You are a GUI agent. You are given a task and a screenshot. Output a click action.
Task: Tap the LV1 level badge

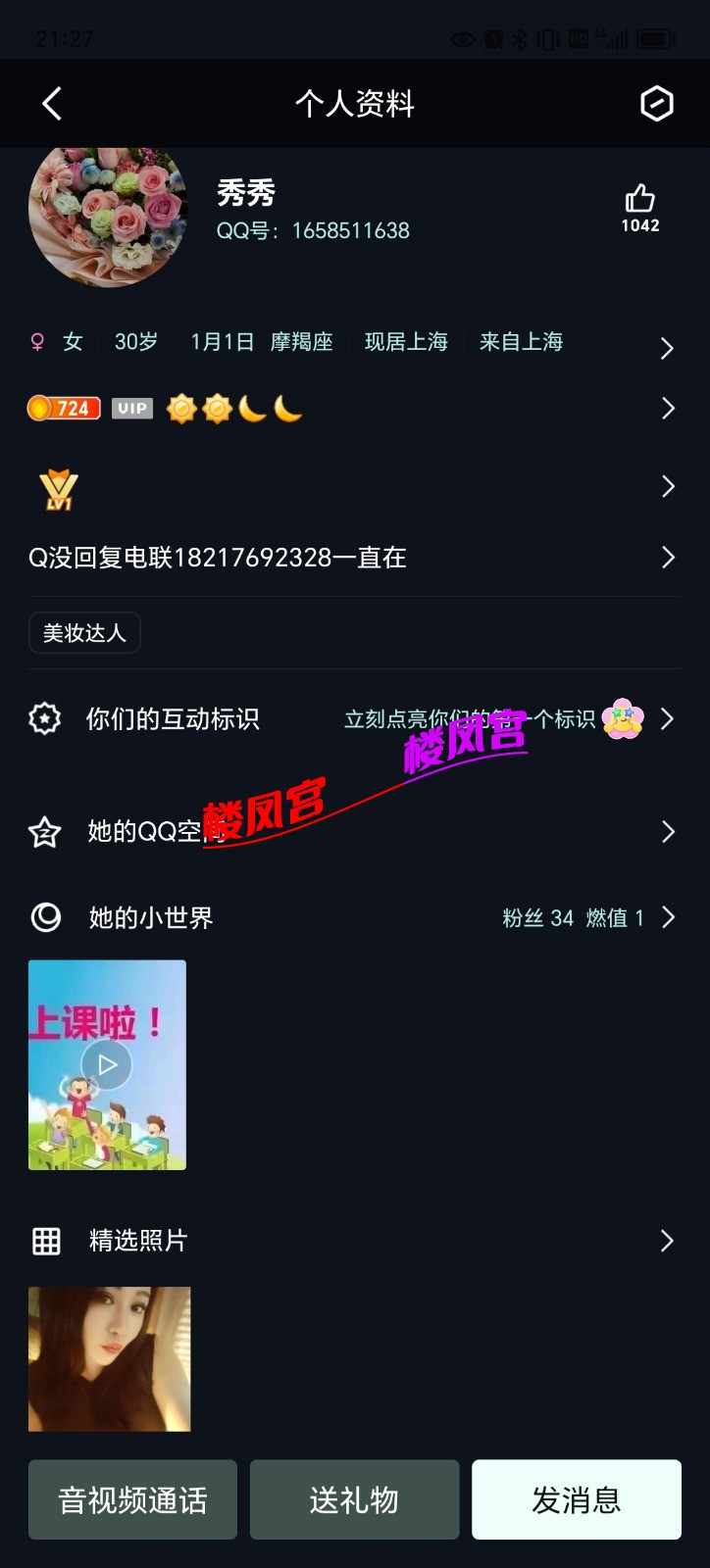(59, 488)
